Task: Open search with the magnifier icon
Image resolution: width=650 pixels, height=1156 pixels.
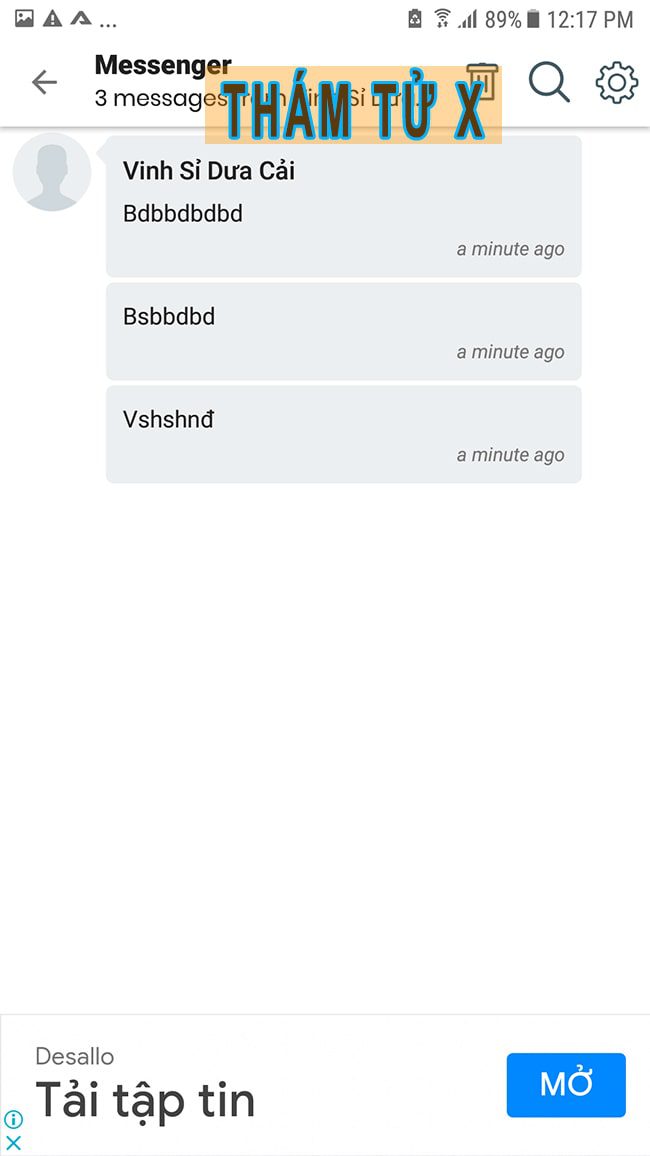Action: click(x=549, y=82)
